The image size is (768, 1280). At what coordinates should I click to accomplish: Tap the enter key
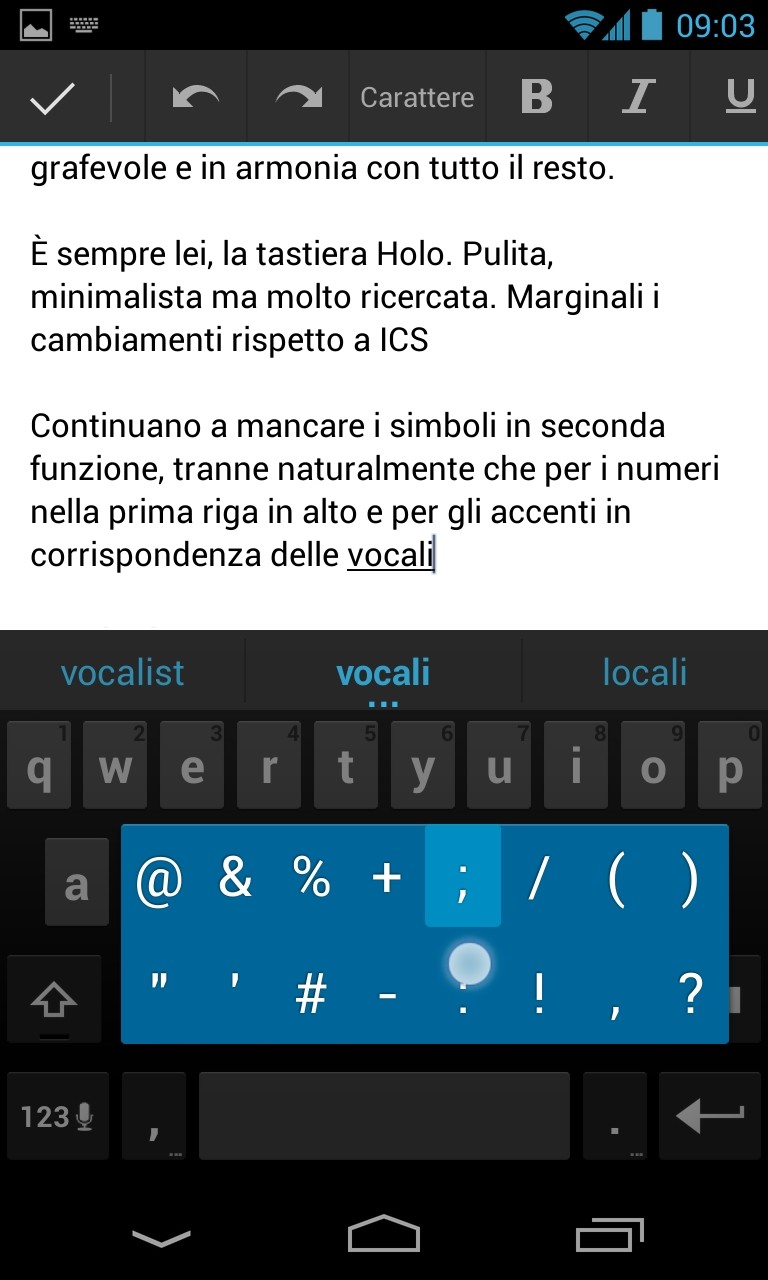point(710,1116)
